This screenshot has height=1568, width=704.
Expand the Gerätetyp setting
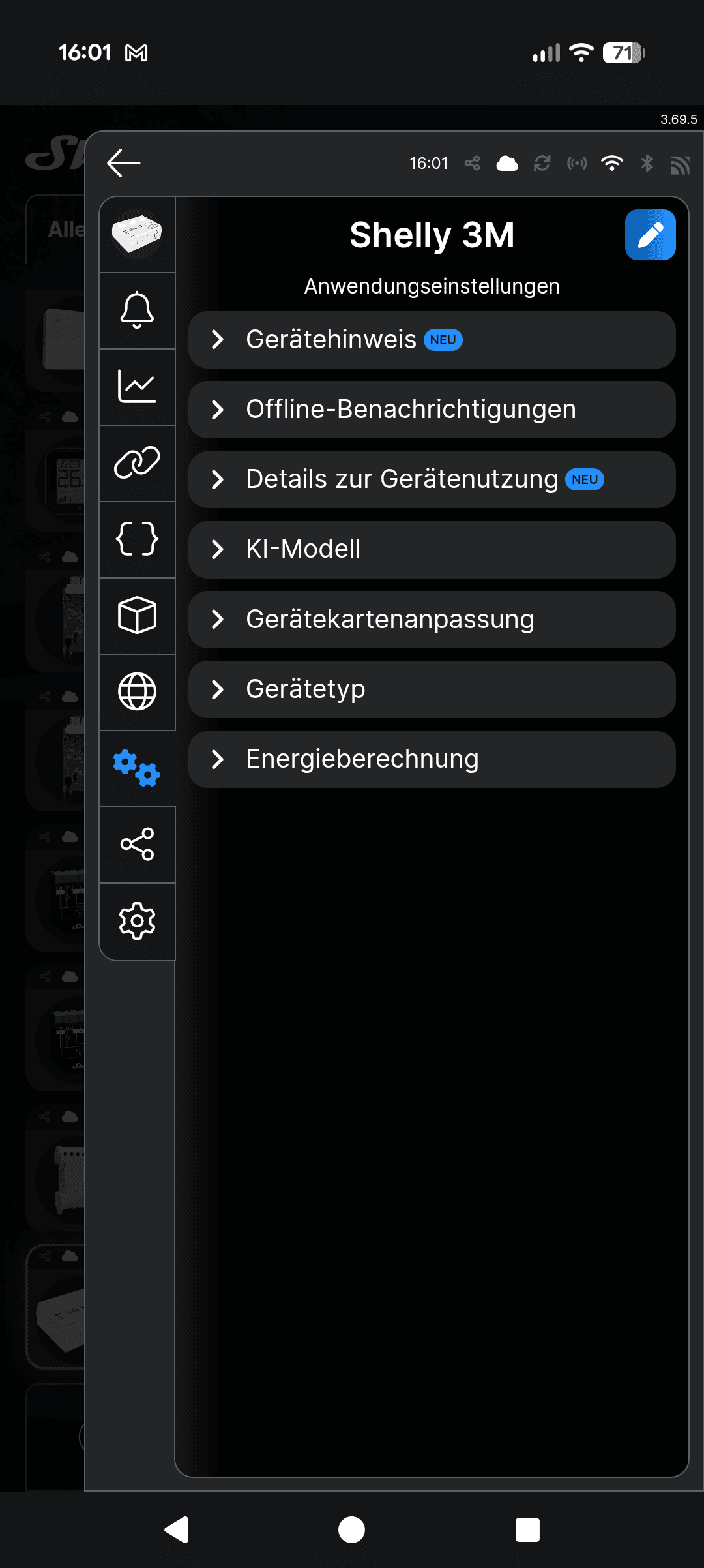click(432, 689)
